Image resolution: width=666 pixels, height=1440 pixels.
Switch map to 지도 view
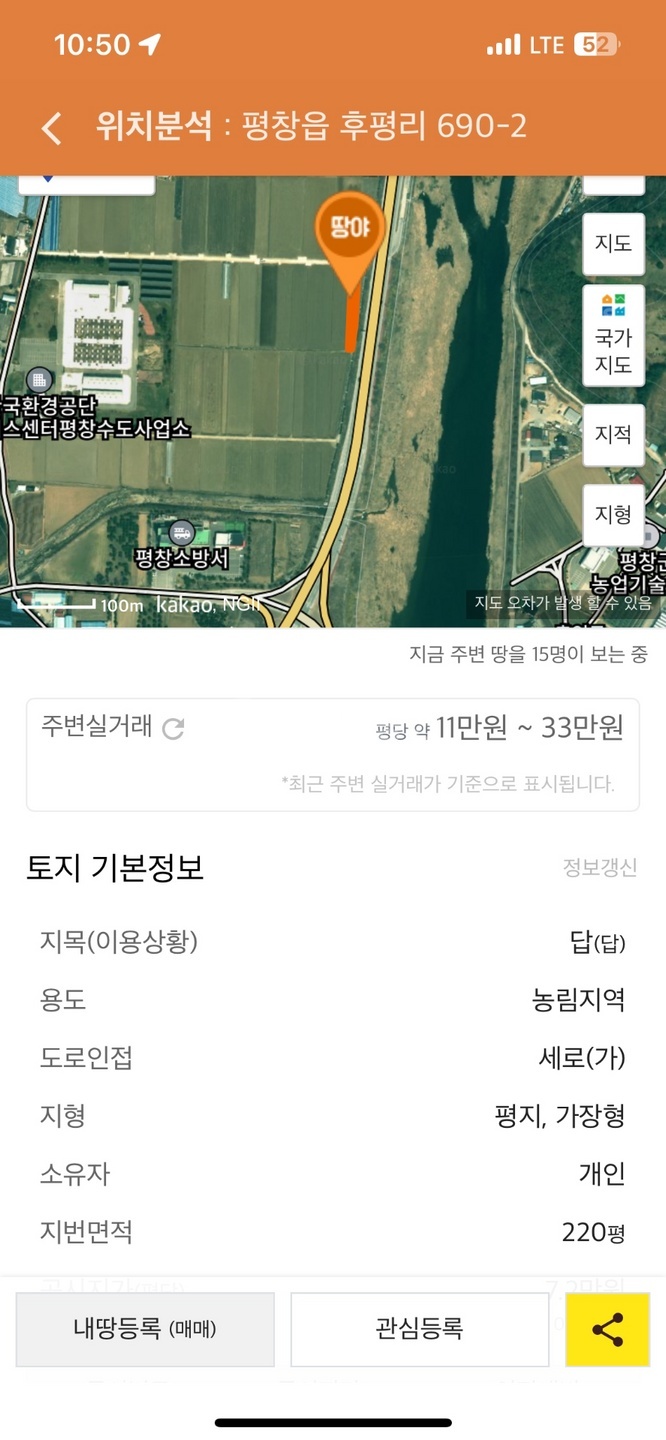tap(613, 243)
